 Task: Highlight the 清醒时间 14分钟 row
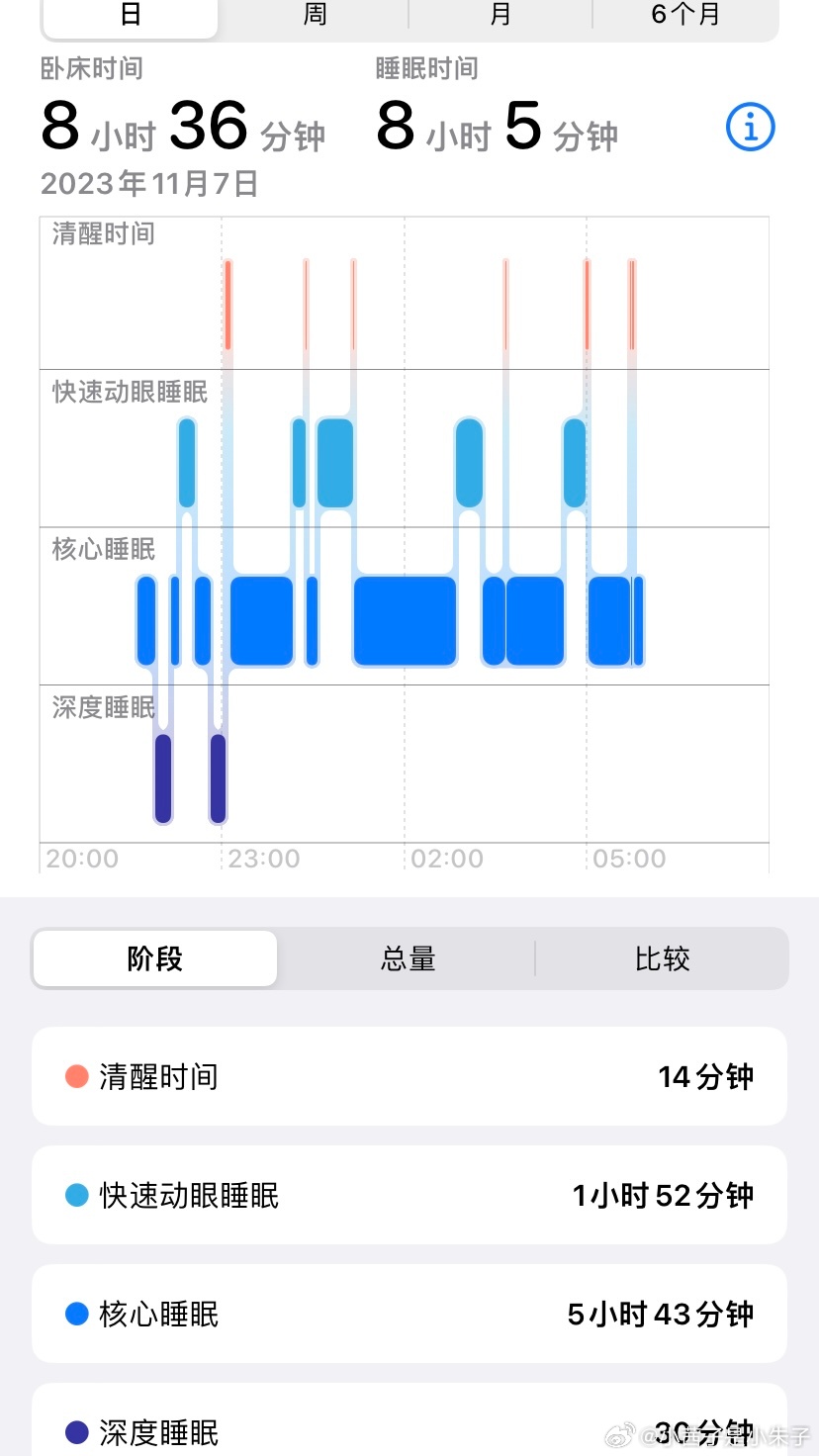tap(409, 1076)
